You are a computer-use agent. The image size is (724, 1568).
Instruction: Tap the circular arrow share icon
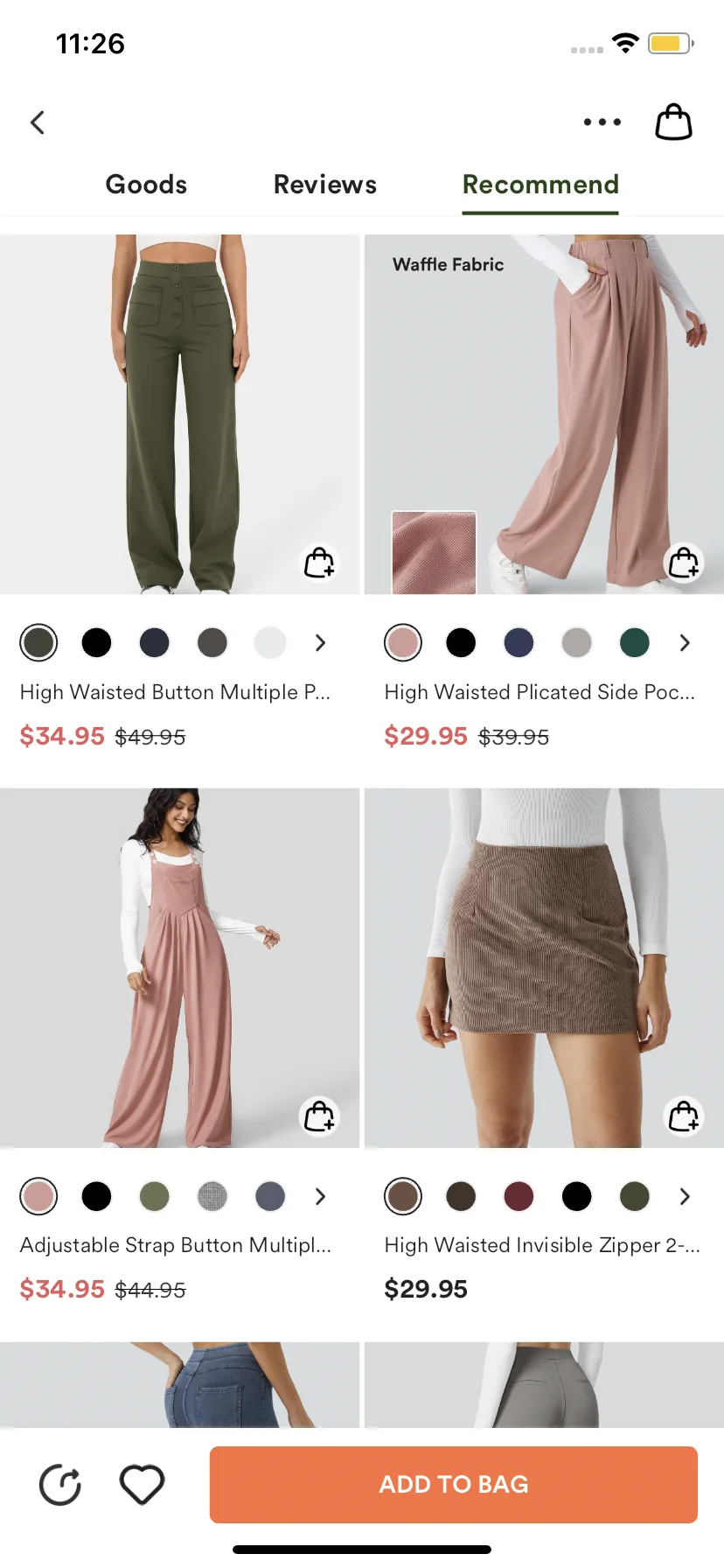(x=60, y=1484)
